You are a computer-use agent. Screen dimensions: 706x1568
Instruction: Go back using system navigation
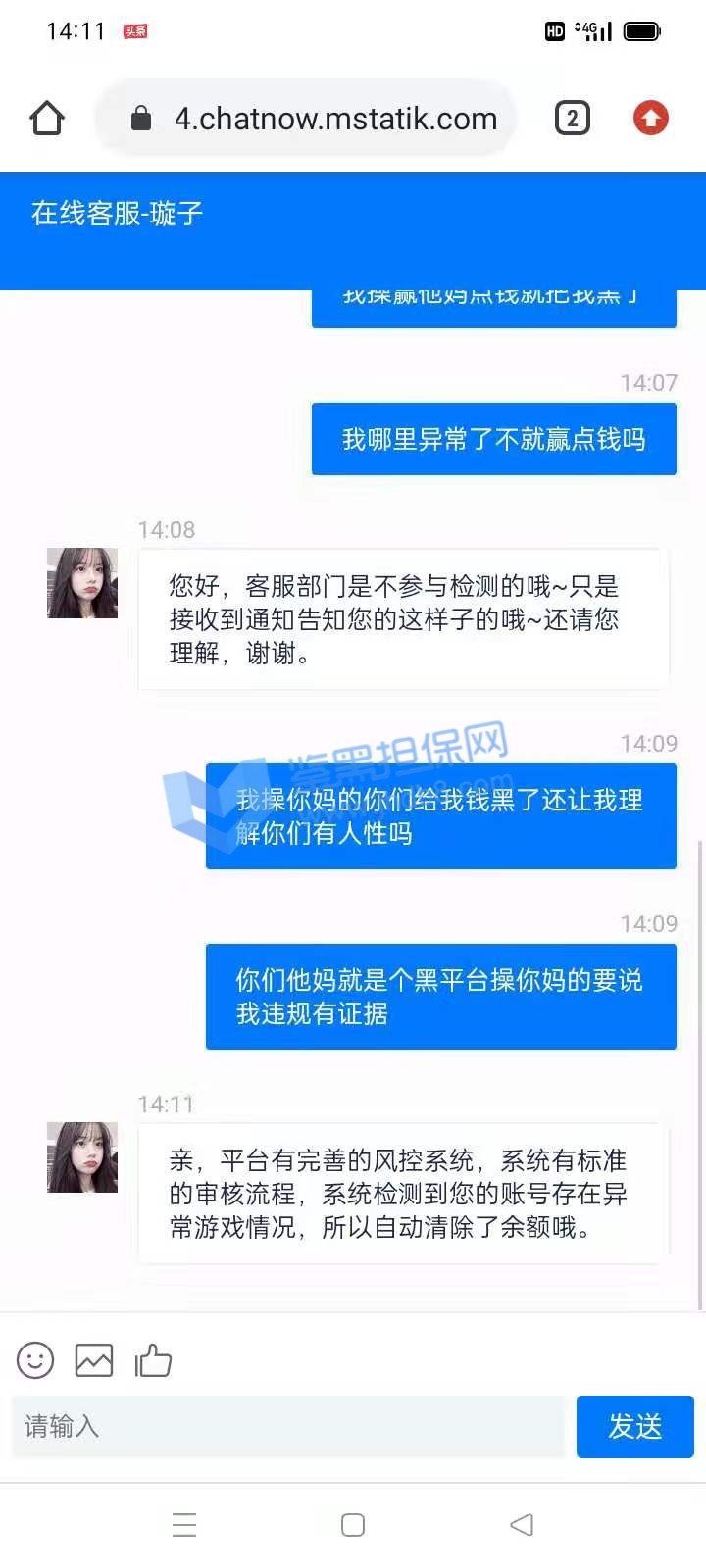pos(522,1525)
